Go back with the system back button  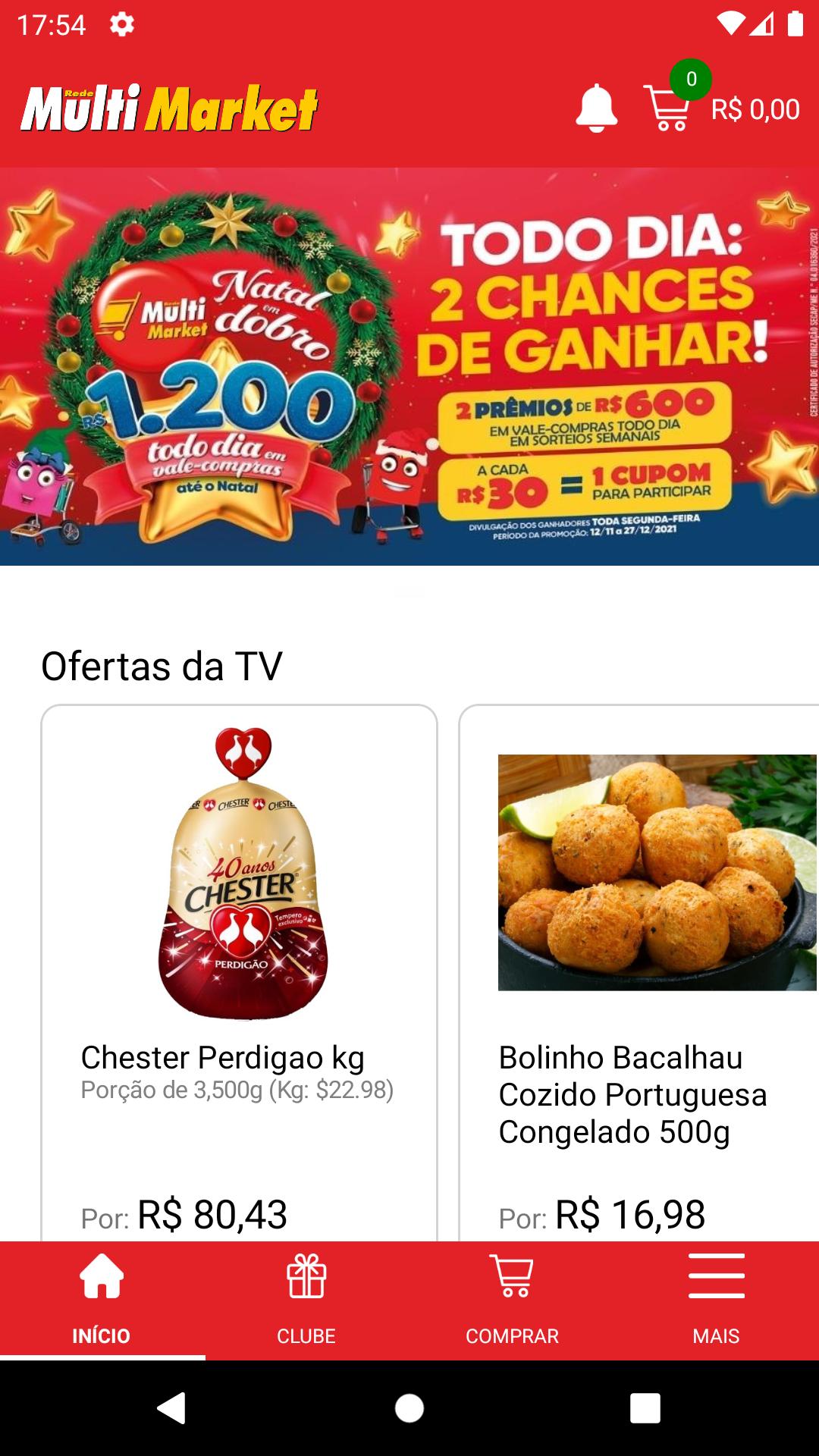click(x=172, y=1408)
